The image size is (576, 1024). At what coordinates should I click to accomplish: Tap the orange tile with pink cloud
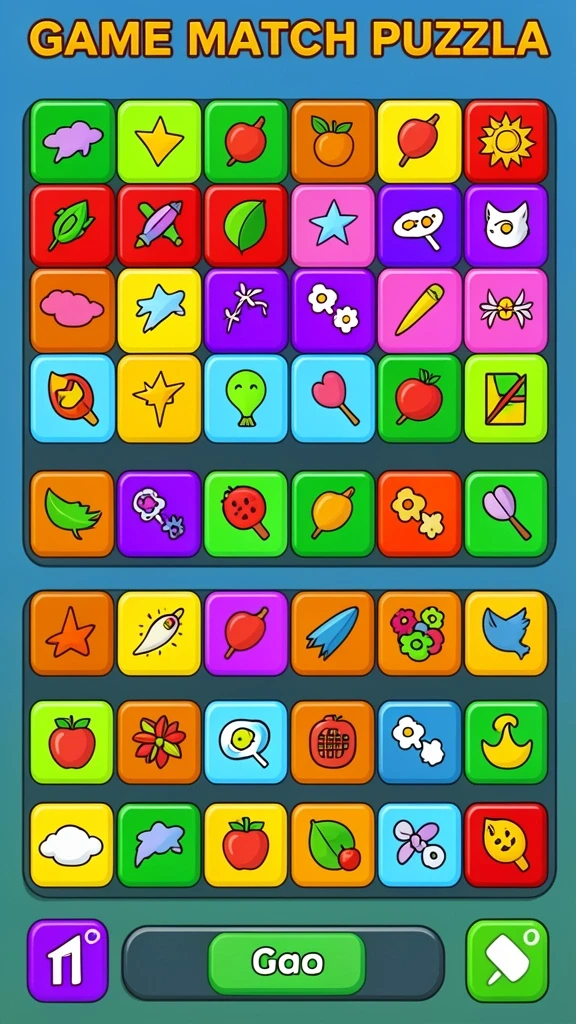72,311
